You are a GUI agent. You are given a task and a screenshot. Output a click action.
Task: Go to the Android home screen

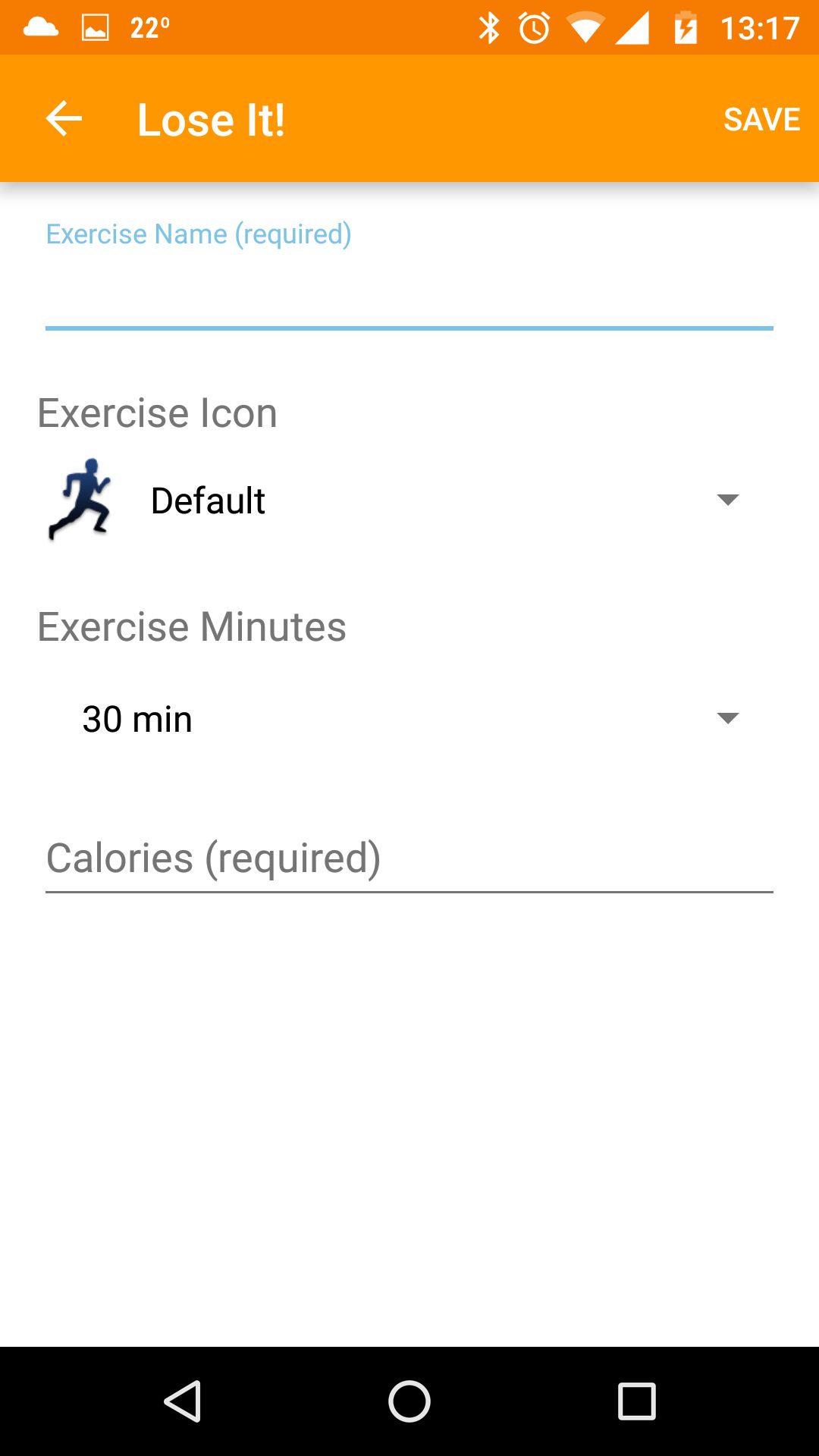click(409, 1401)
